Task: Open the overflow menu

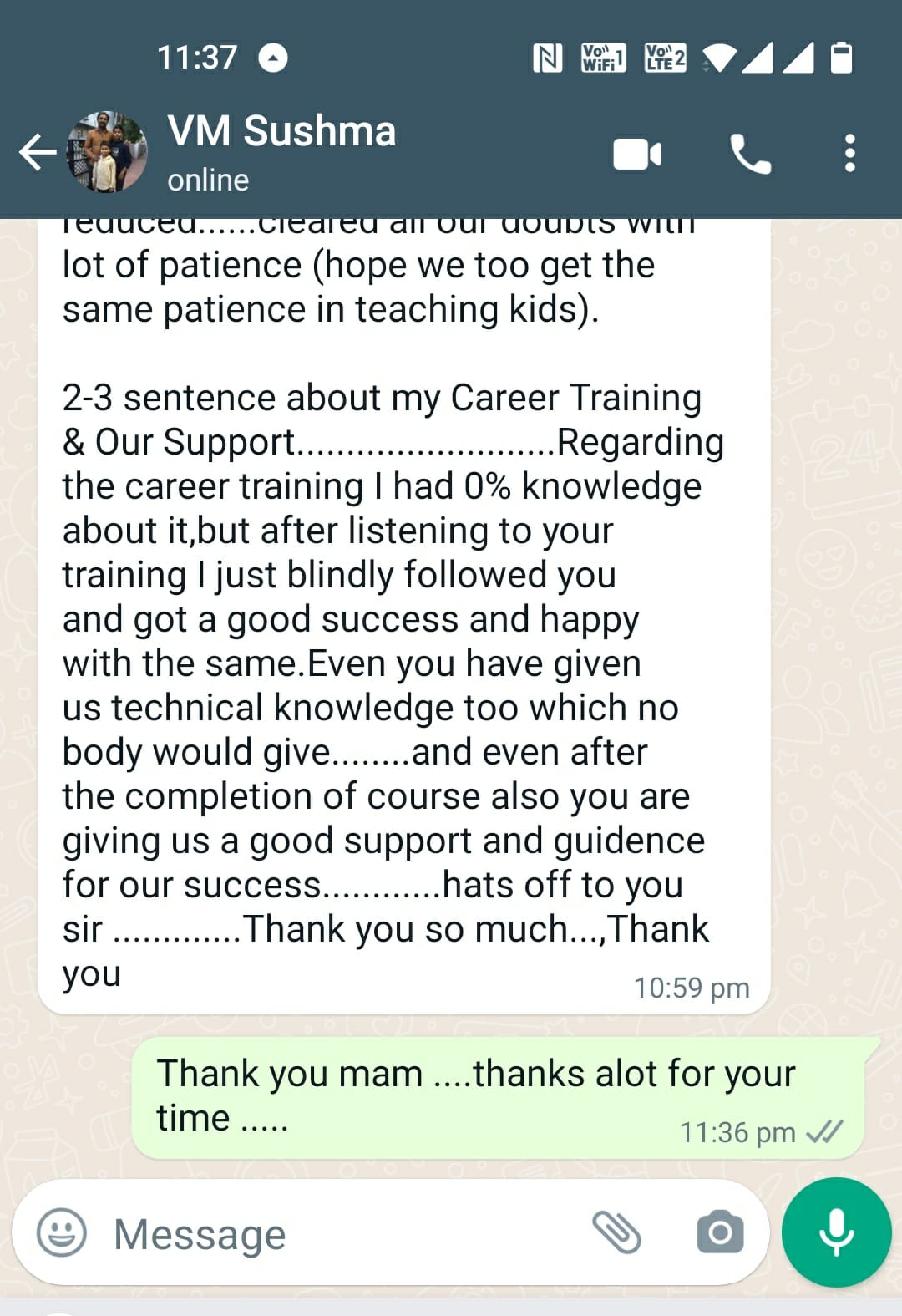Action: pyautogui.click(x=849, y=155)
